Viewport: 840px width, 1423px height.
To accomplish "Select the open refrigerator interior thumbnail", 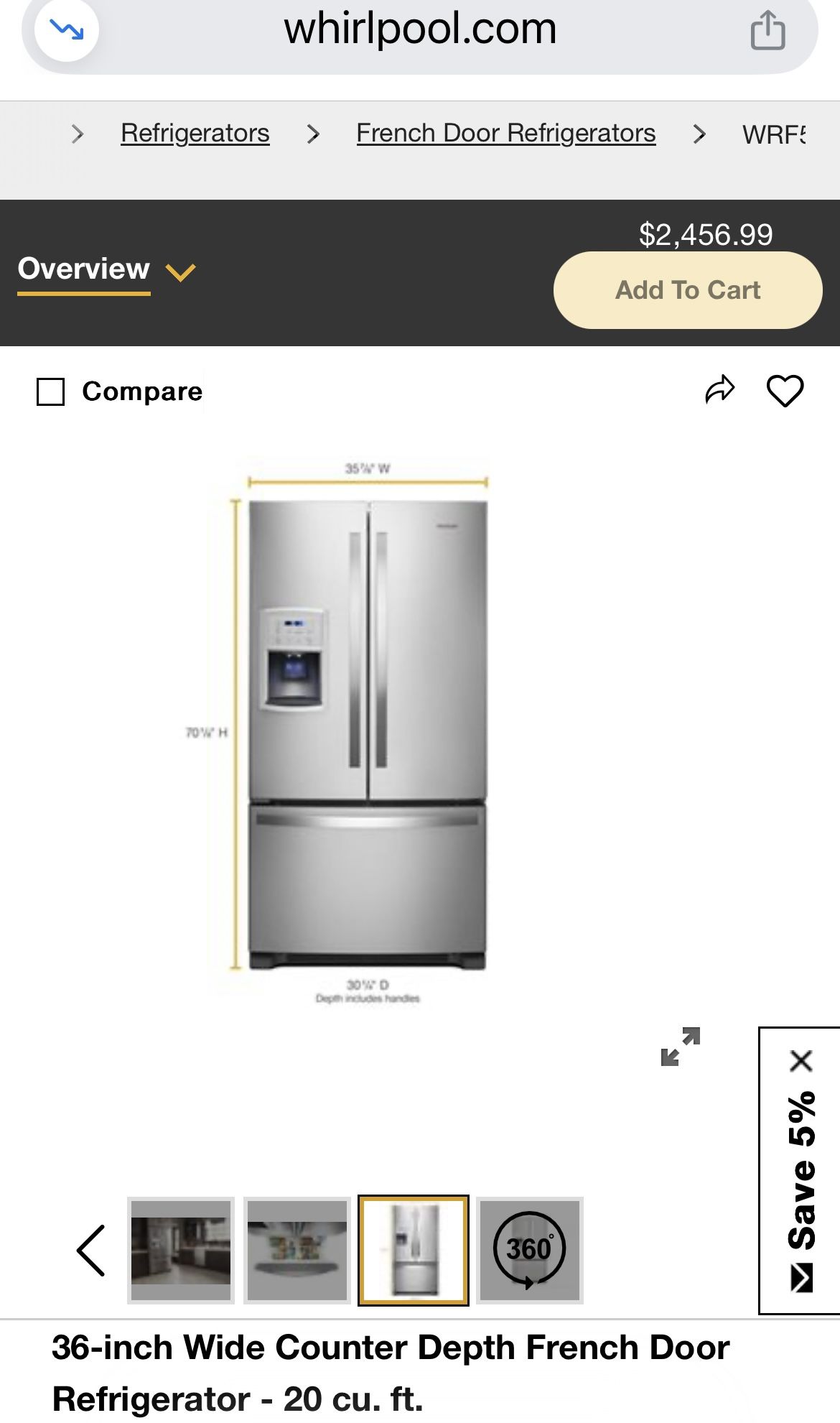I will click(x=297, y=1251).
